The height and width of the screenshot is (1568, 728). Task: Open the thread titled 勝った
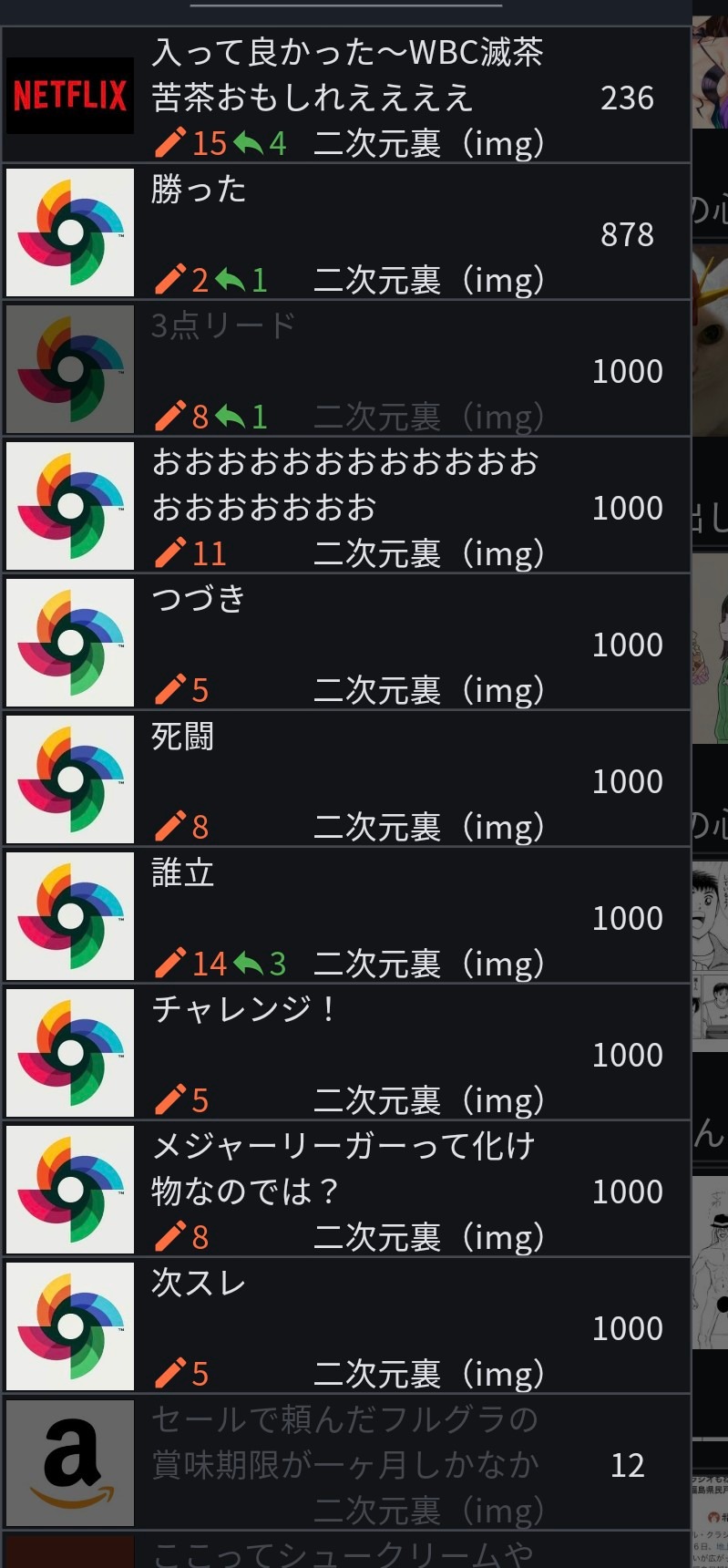pyautogui.click(x=346, y=232)
